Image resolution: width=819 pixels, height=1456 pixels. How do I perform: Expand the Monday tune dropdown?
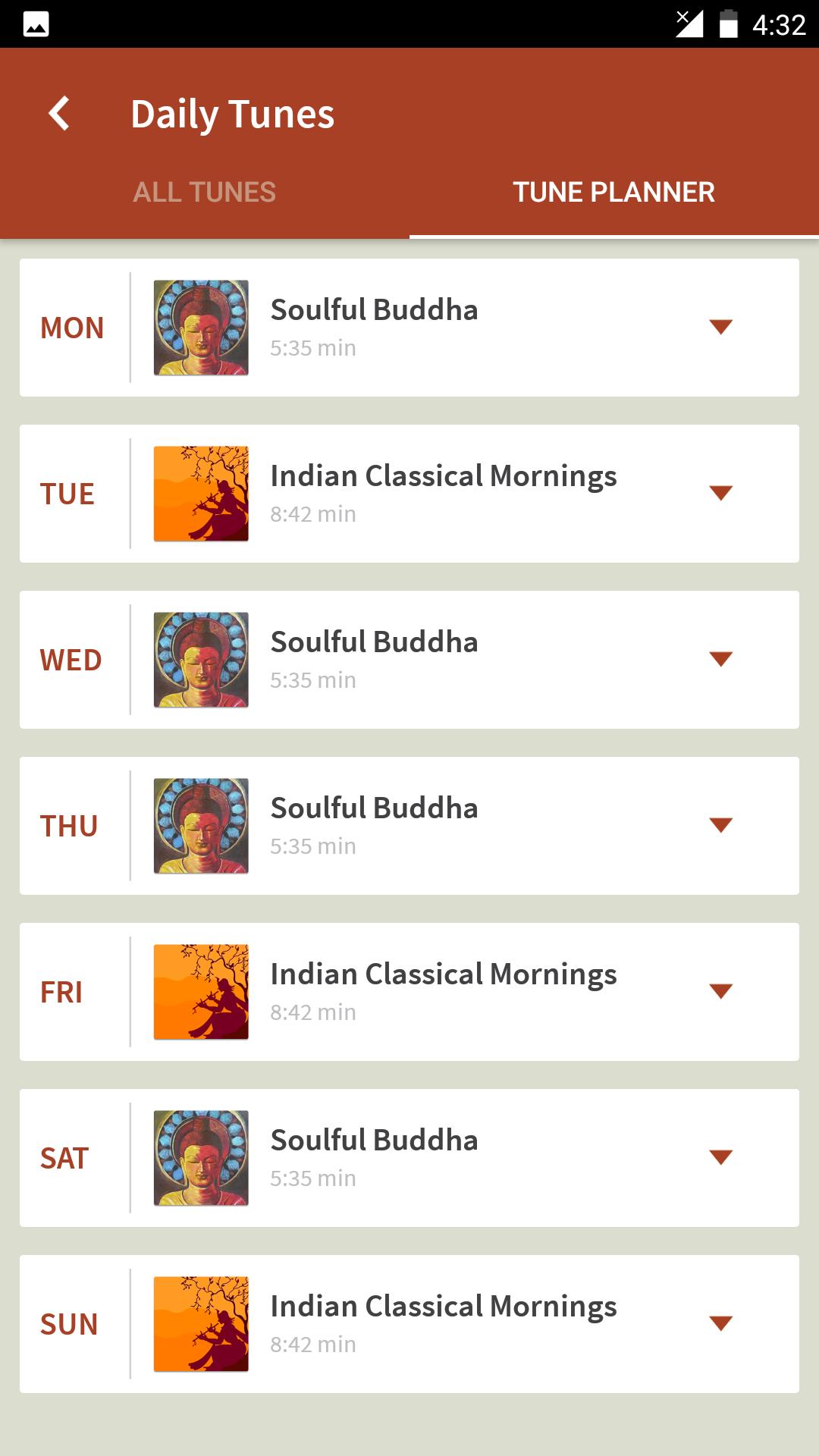point(720,327)
